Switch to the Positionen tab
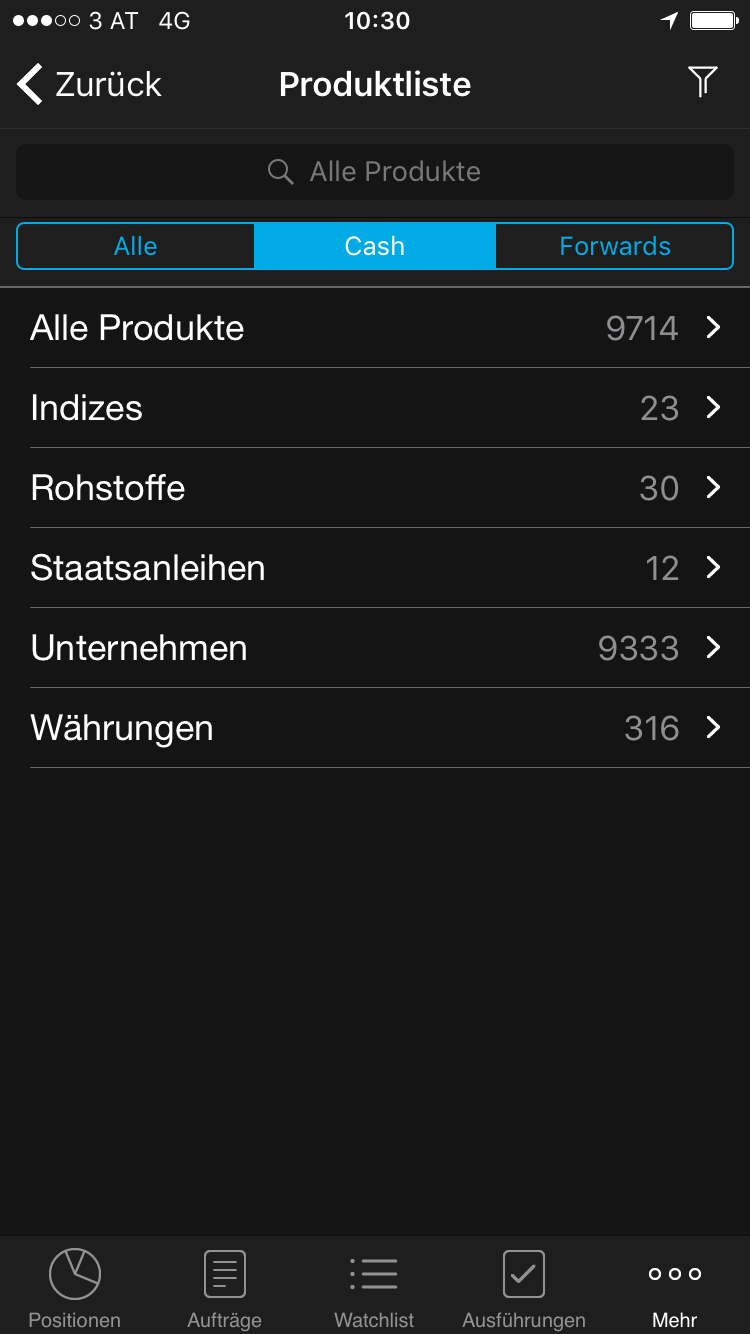Viewport: 750px width, 1334px height. click(75, 1287)
